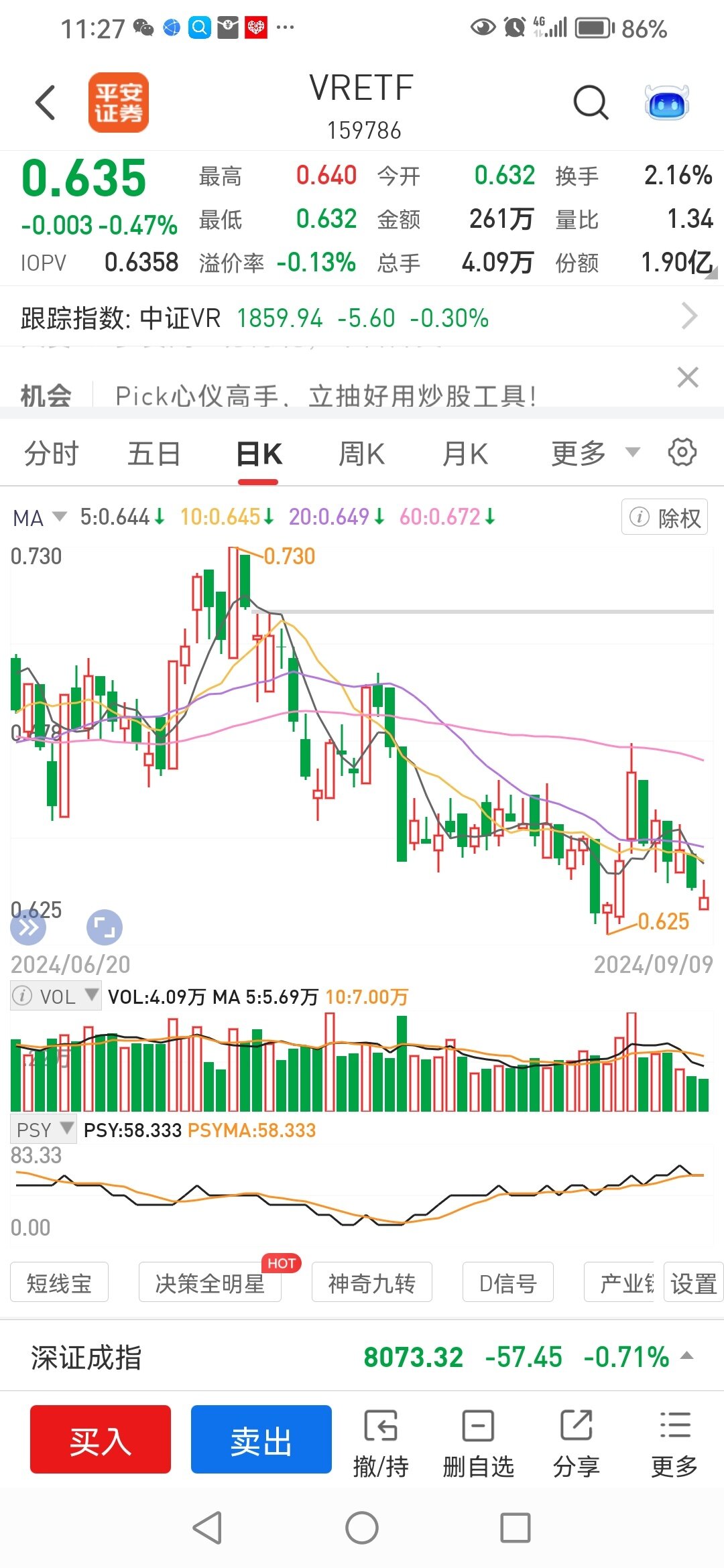Go back using the top-left arrow
The image size is (724, 1568).
[x=46, y=103]
